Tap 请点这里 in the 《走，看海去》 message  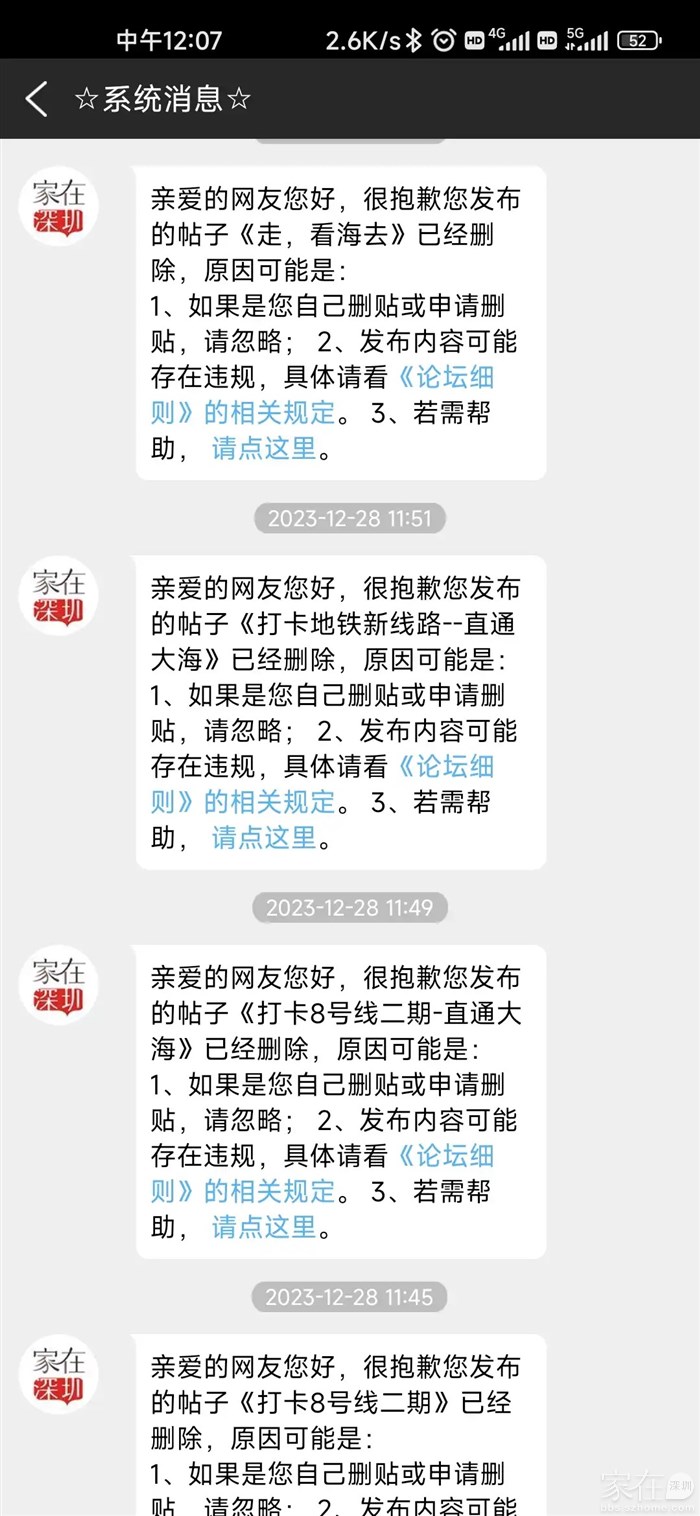click(264, 448)
